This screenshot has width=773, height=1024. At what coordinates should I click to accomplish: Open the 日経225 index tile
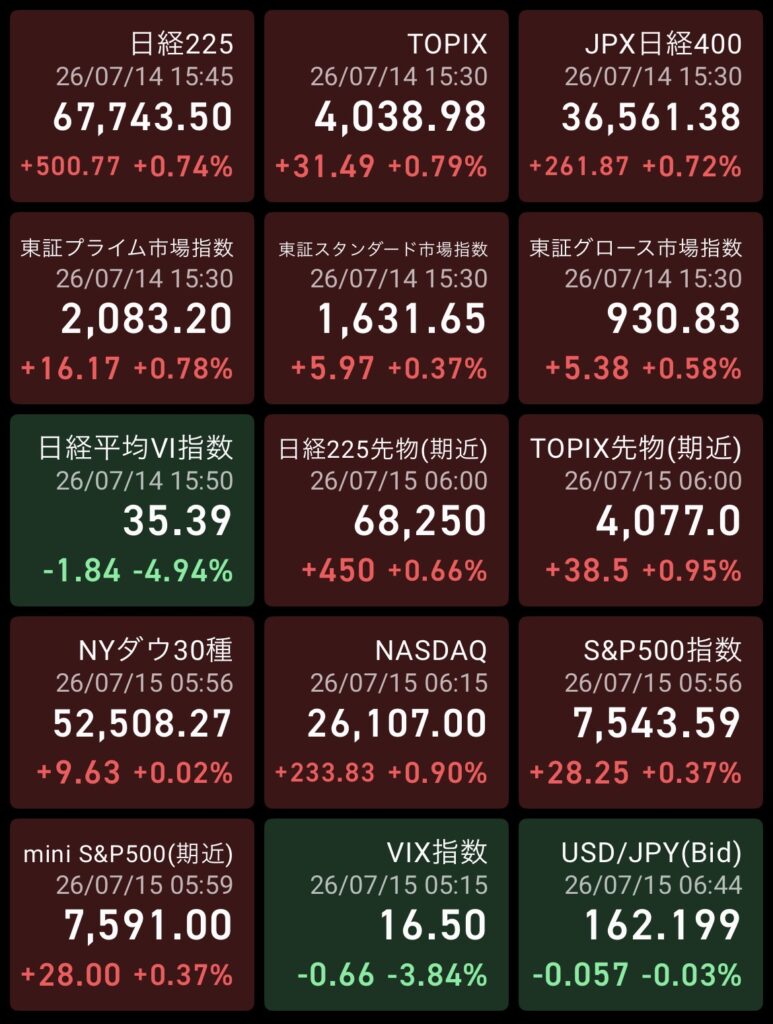[132, 106]
